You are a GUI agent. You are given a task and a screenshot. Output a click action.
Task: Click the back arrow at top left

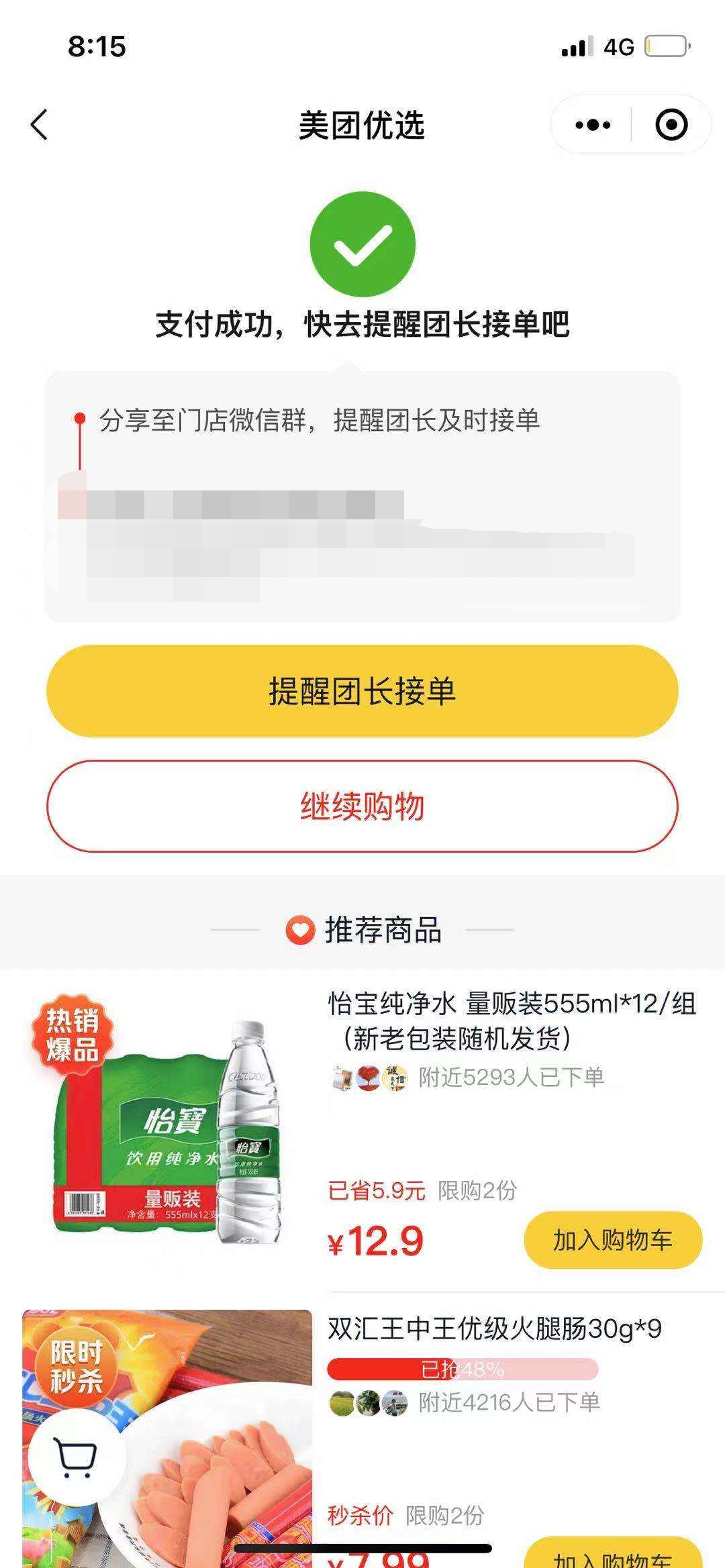coord(40,124)
